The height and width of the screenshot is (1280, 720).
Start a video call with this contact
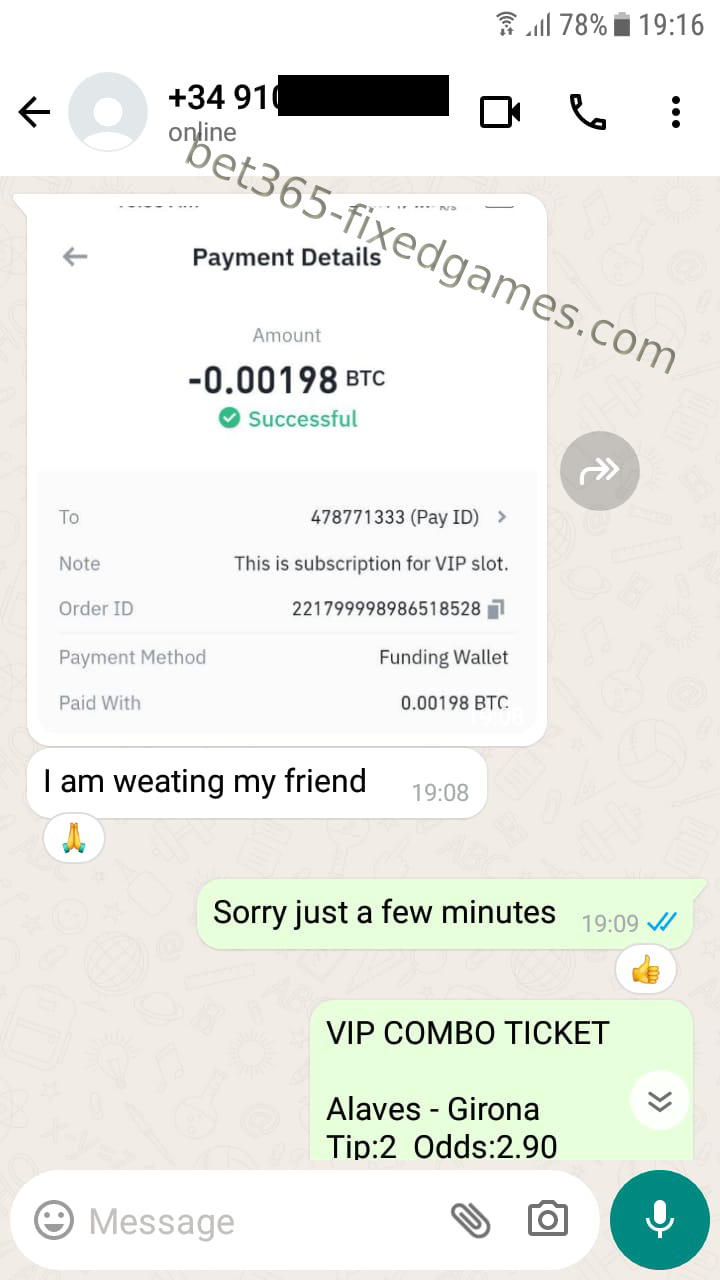[500, 112]
